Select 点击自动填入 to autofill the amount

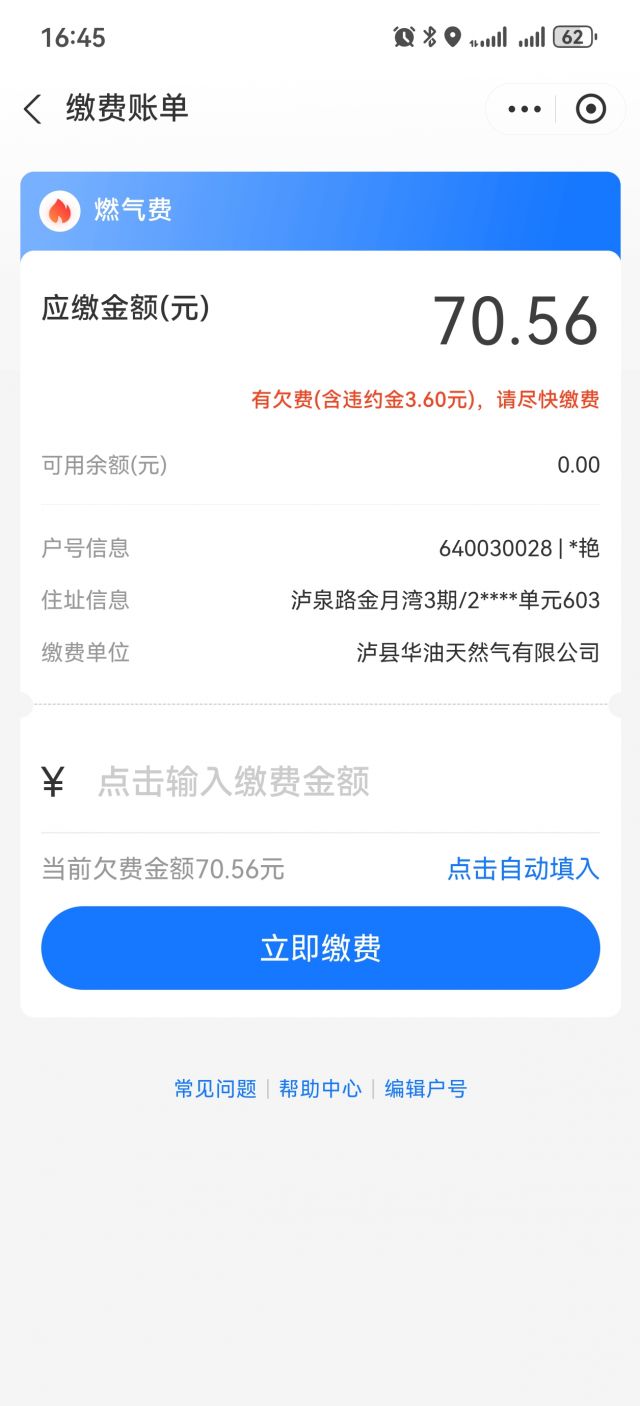523,869
